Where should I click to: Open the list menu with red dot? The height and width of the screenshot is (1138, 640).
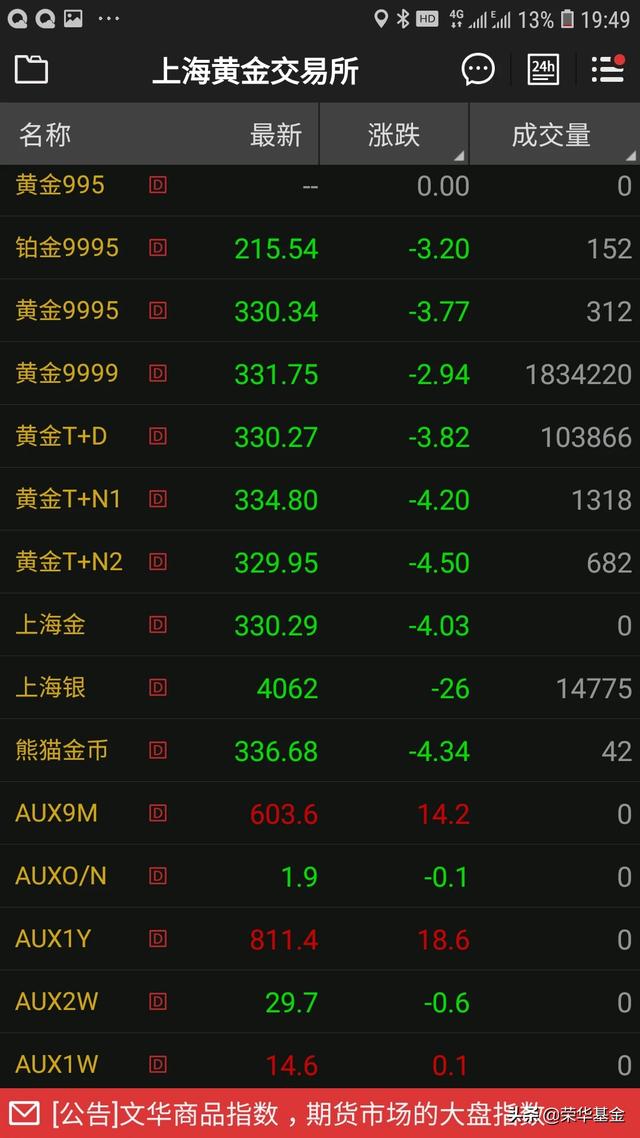(607, 70)
